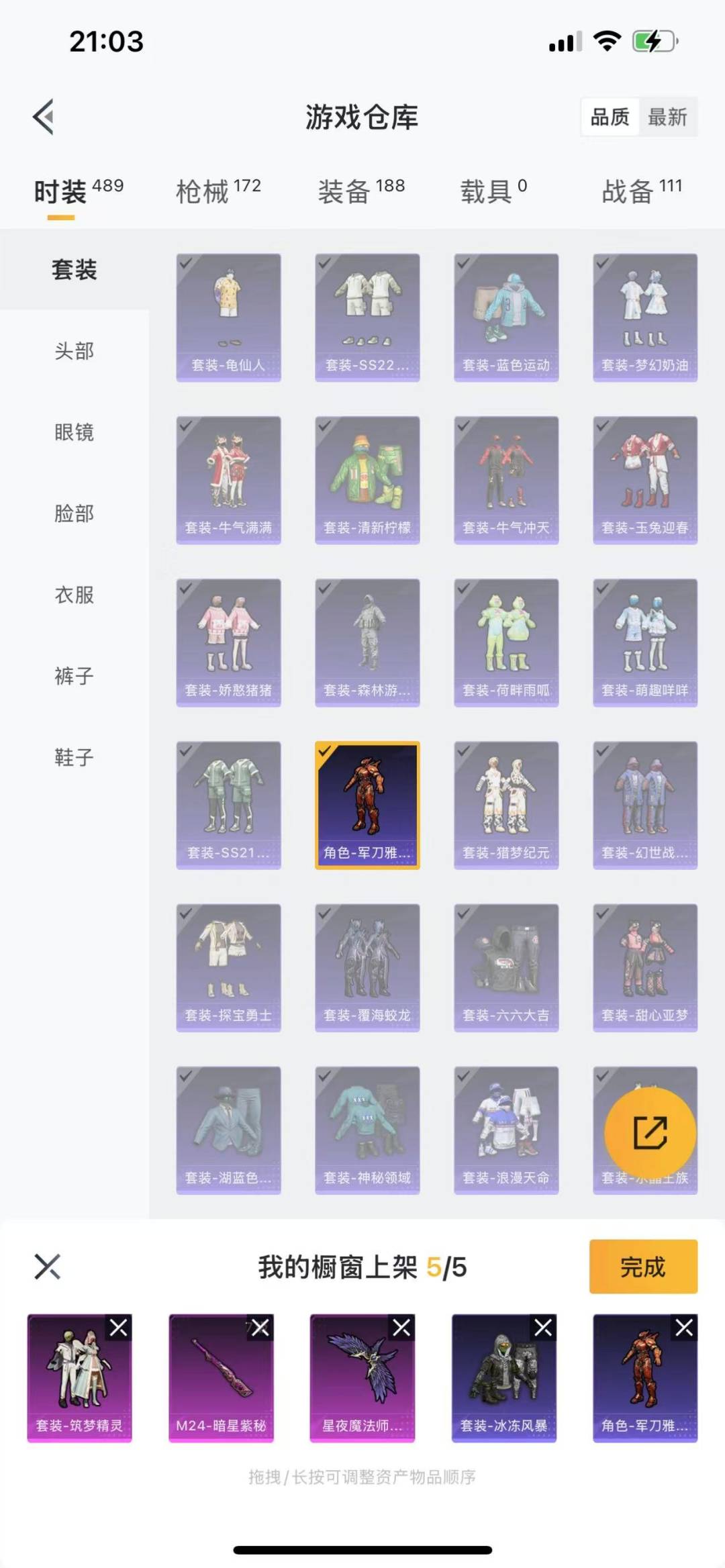Screen dimensions: 725x1568
Task: Confirm with the 完成 button
Action: tap(643, 1267)
